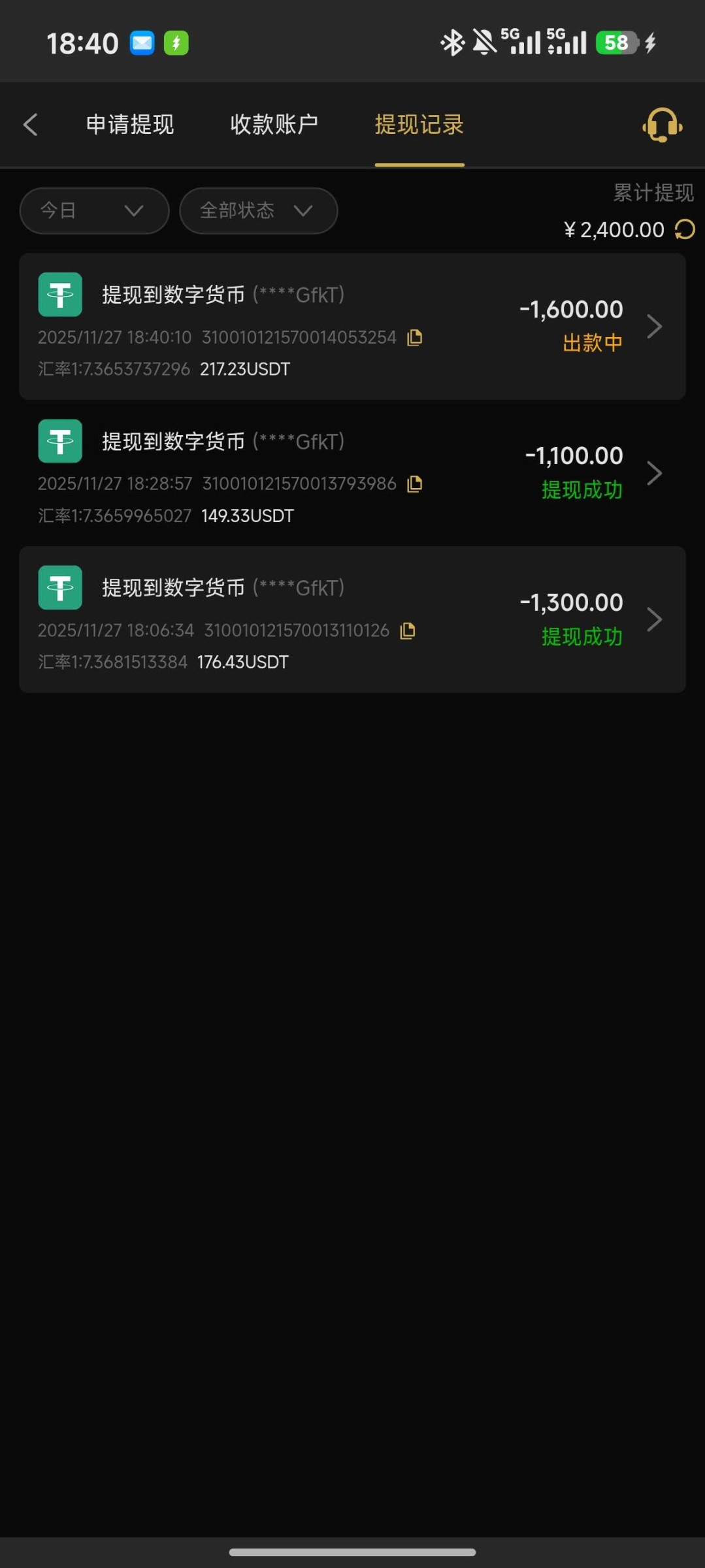This screenshot has width=705, height=1568.
Task: Switch to the 收款账户 tab
Action: 274,124
